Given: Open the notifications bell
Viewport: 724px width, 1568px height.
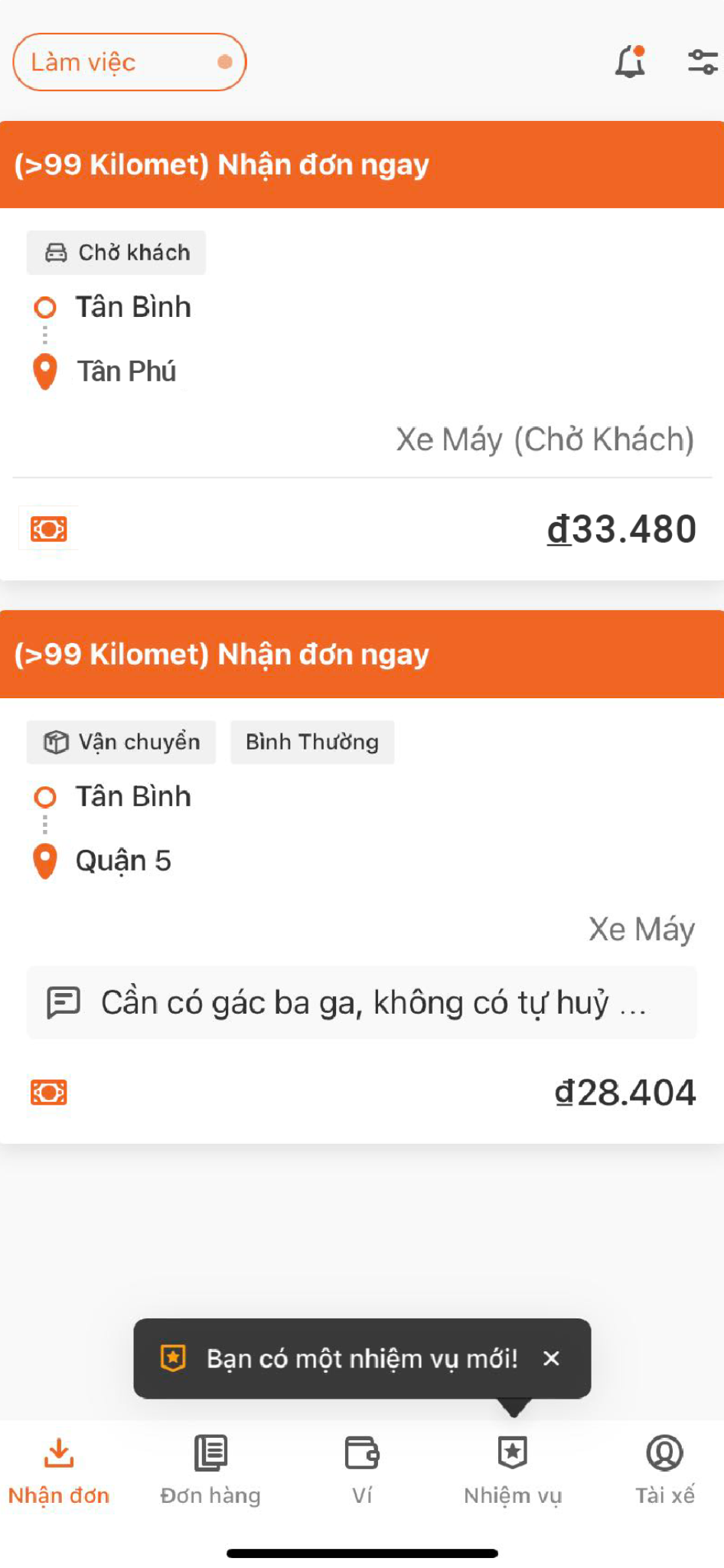Looking at the screenshot, I should 630,62.
